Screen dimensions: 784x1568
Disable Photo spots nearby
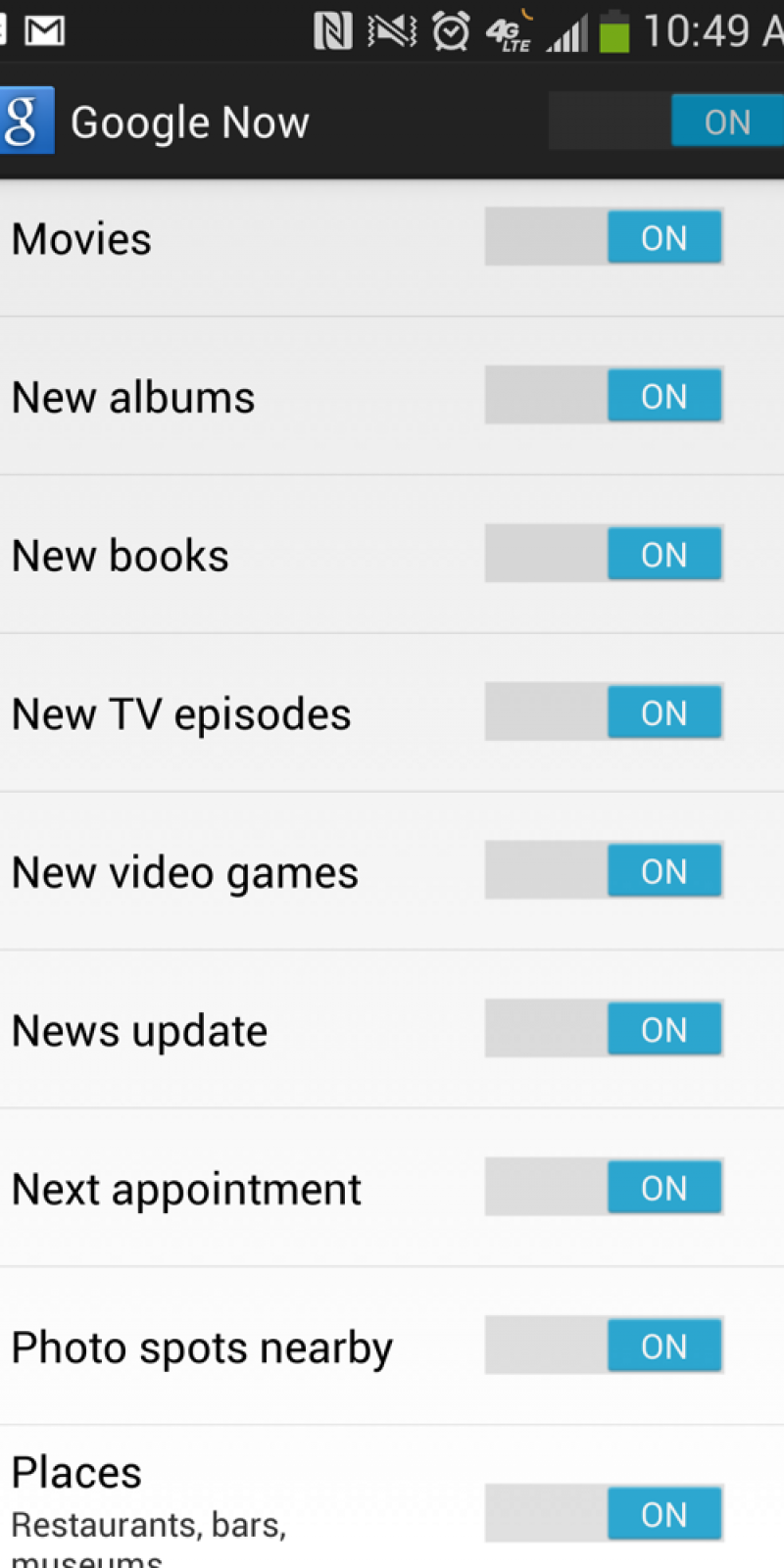point(604,1346)
